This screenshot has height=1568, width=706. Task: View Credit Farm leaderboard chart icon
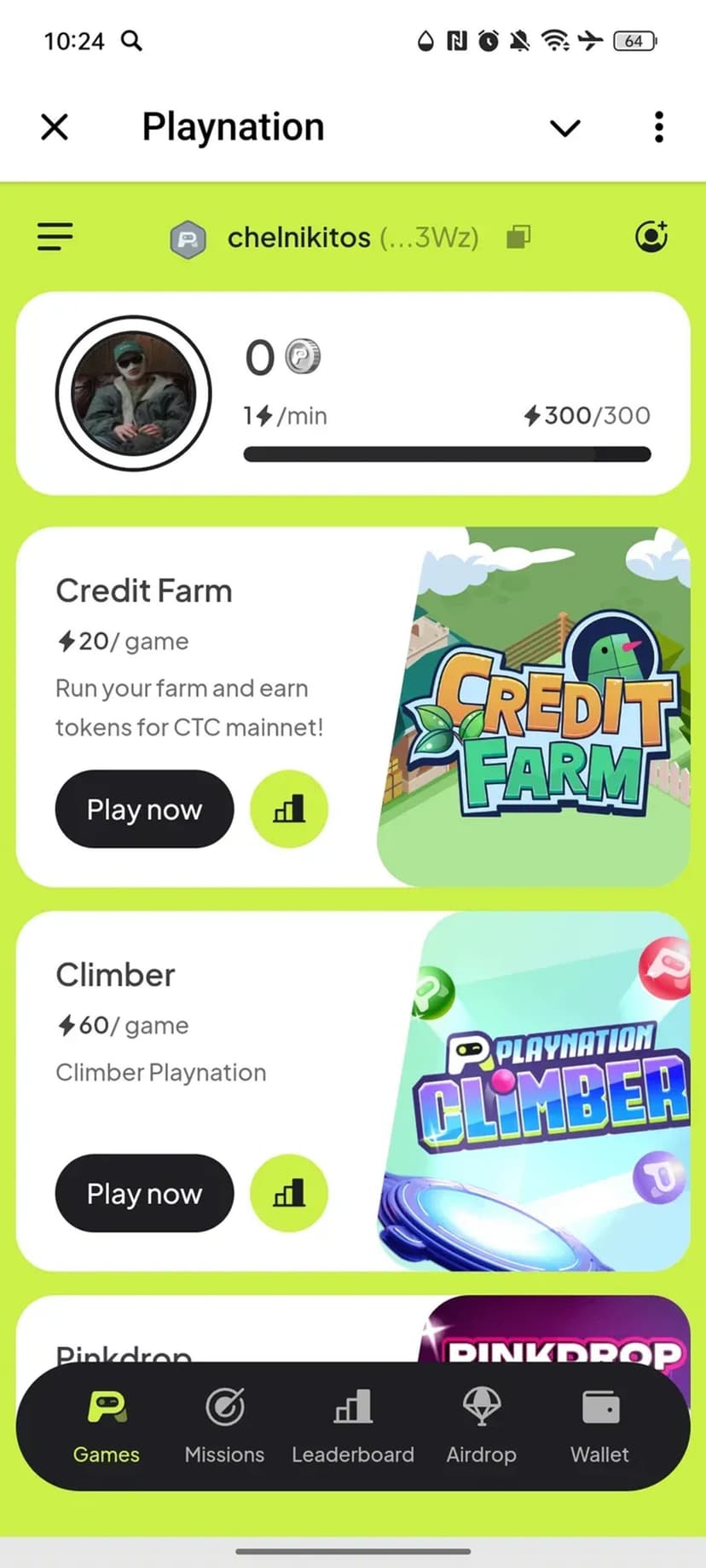289,809
